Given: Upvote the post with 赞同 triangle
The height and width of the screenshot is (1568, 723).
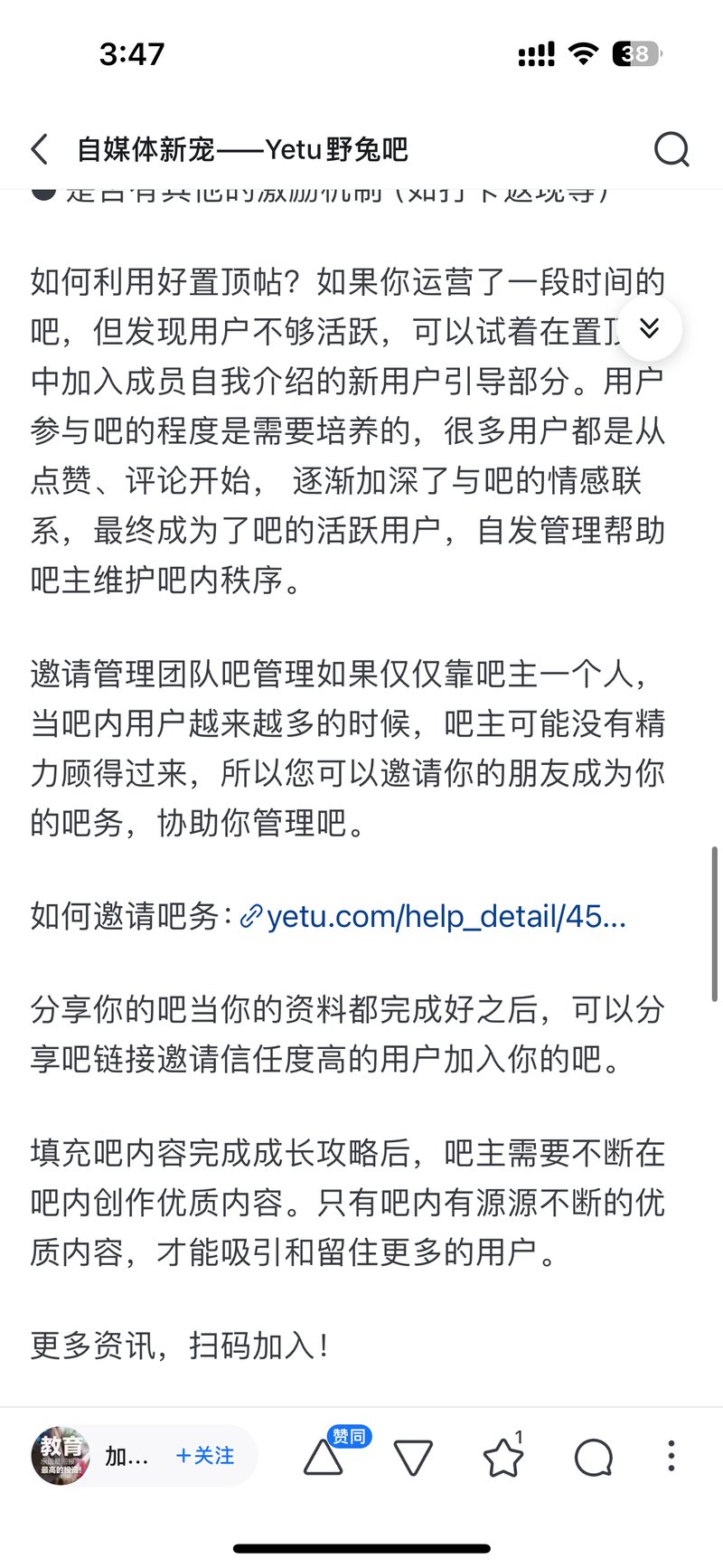Looking at the screenshot, I should [x=324, y=1458].
